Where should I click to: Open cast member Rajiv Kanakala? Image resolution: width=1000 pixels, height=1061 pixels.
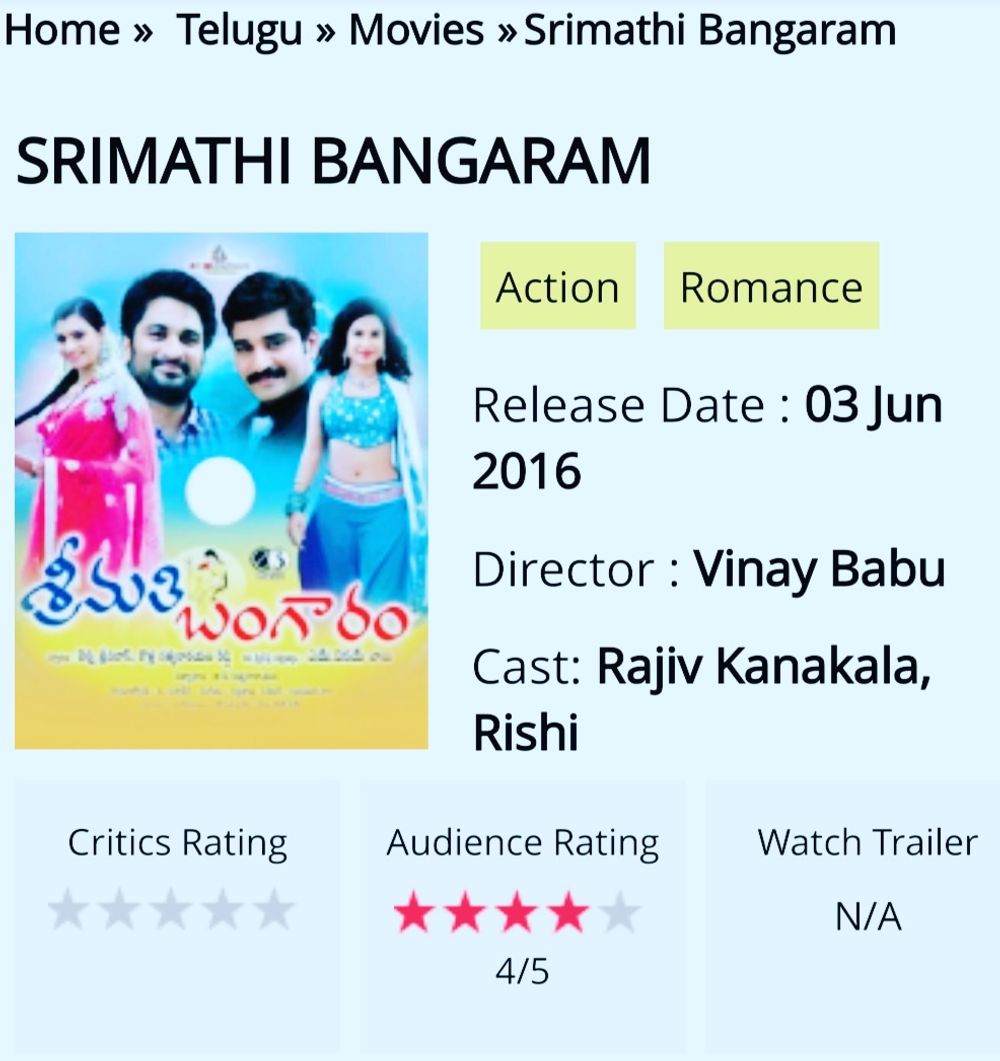[x=763, y=667]
